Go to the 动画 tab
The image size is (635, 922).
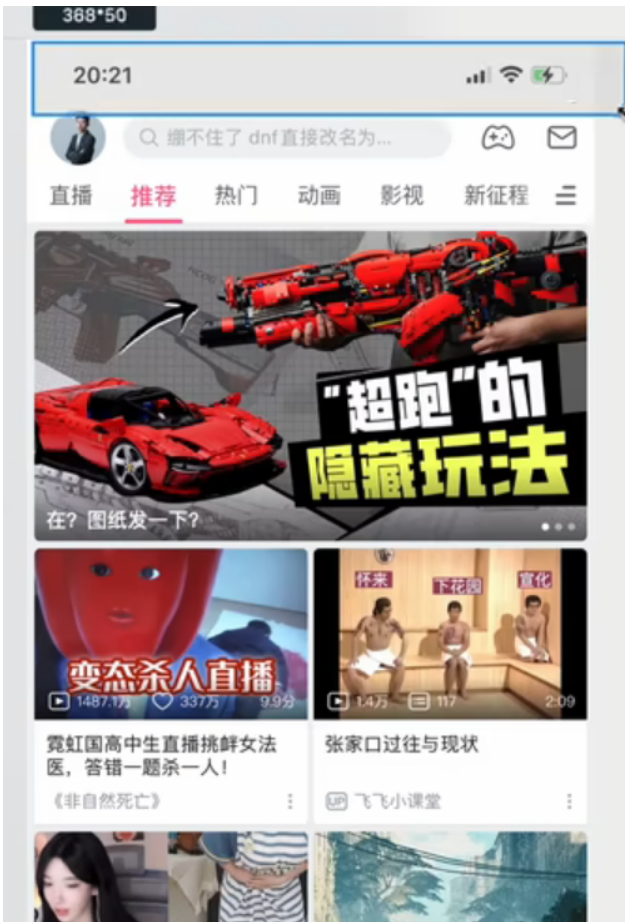click(x=319, y=196)
